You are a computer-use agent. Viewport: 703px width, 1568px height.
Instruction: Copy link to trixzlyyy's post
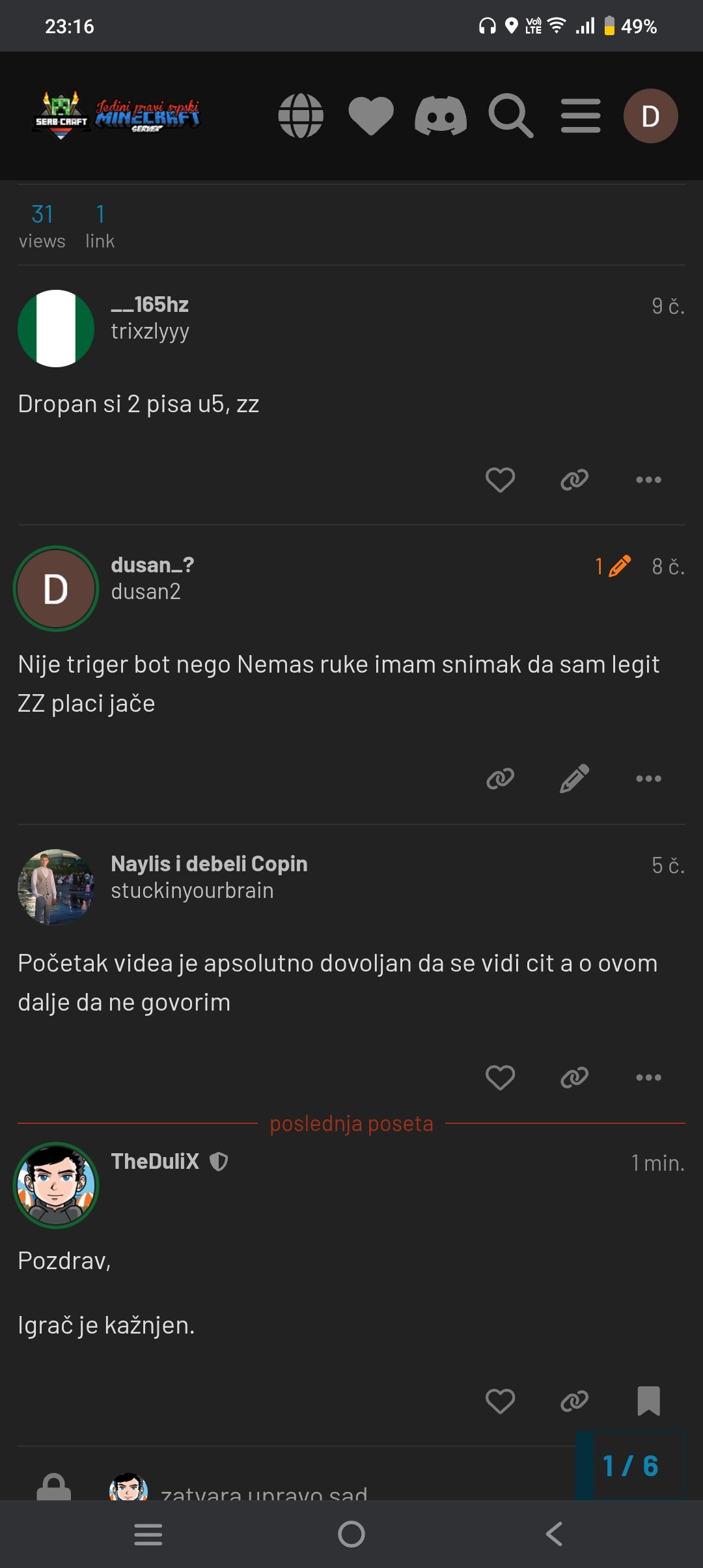click(x=574, y=480)
